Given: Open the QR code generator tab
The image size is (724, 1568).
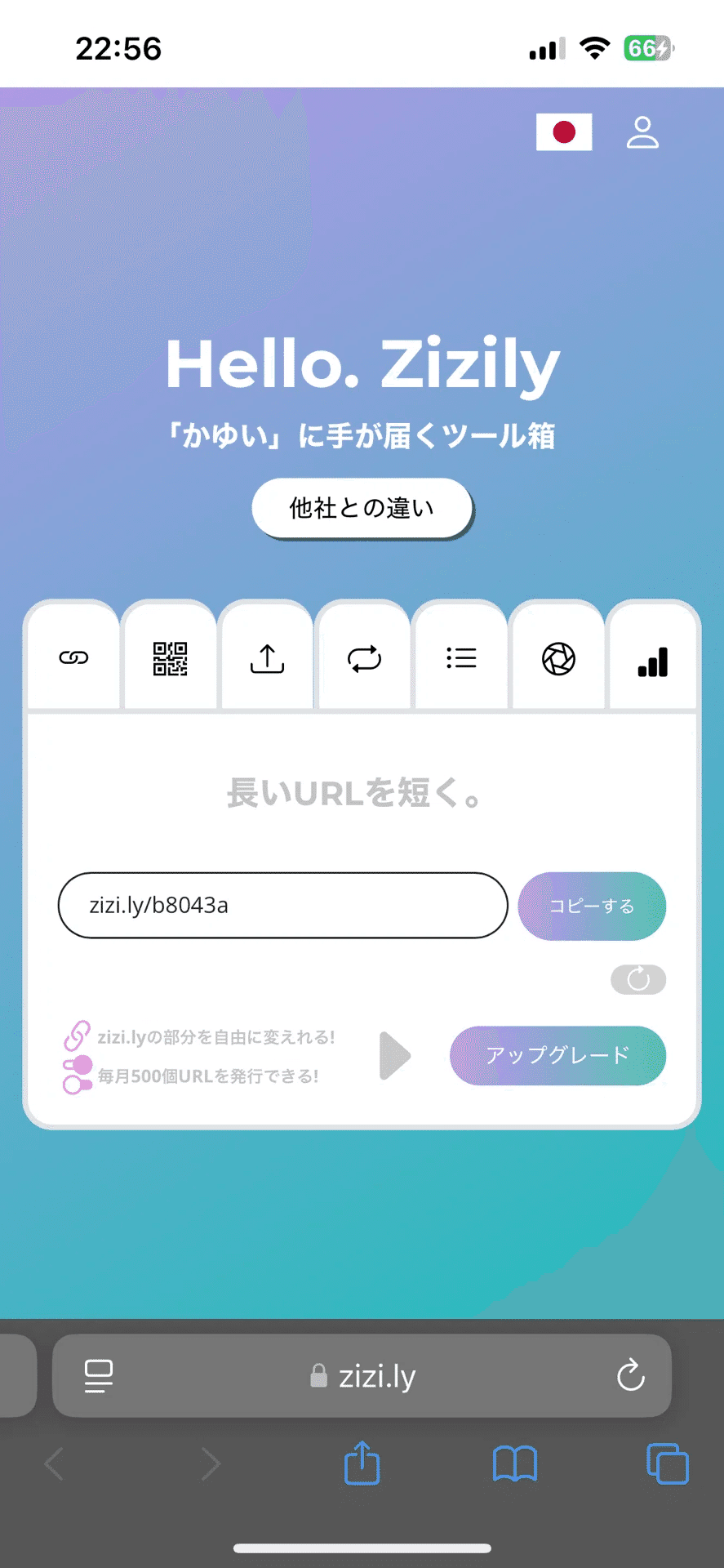Looking at the screenshot, I should (x=170, y=657).
